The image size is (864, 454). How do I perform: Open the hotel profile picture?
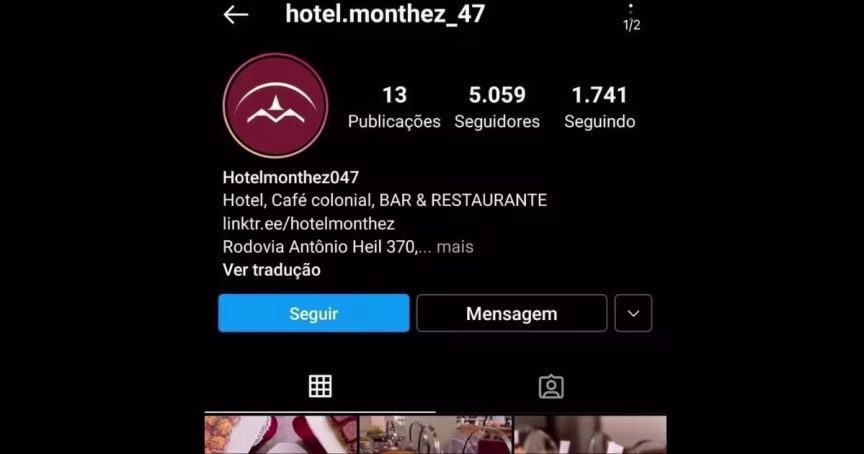coord(275,106)
